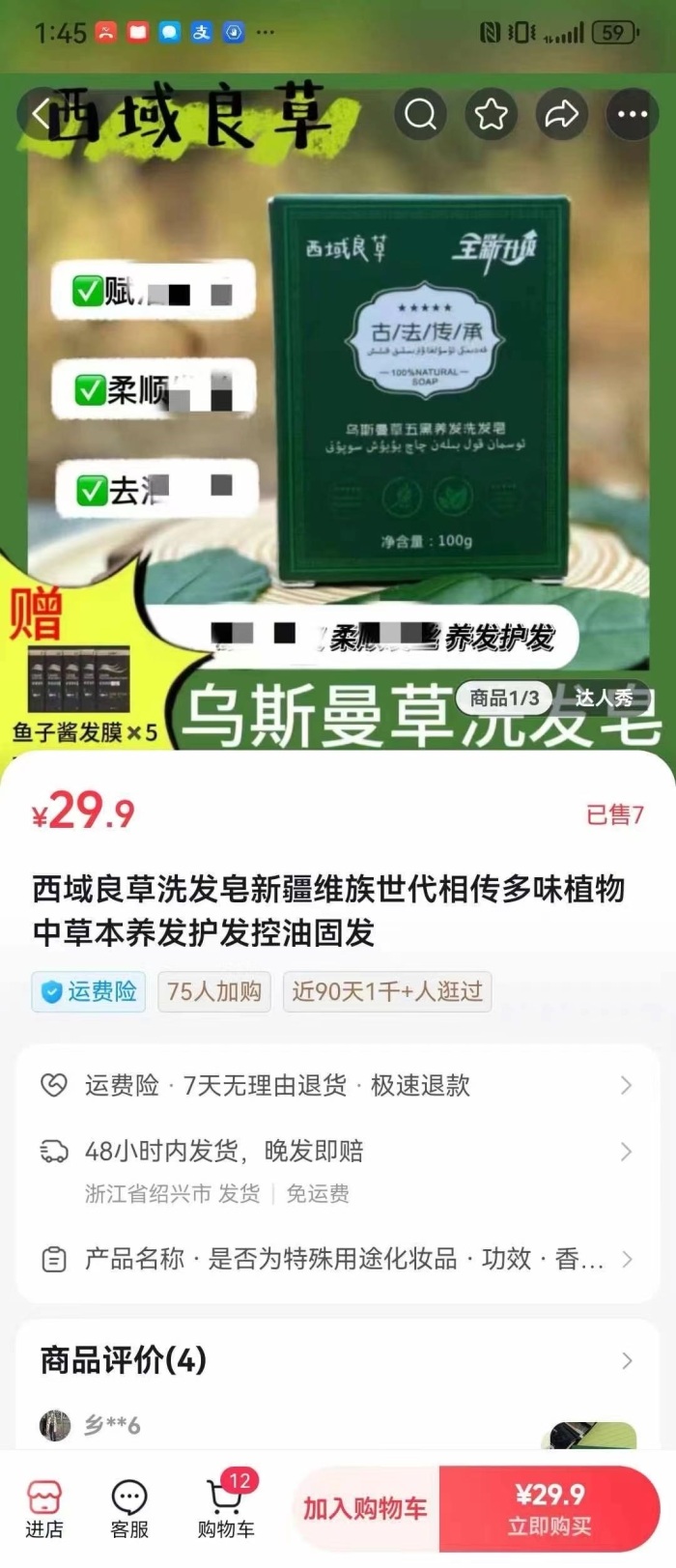This screenshot has height=1568, width=676.
Task: Buy now with ¥29.9 立即购买
Action: pyautogui.click(x=549, y=1508)
